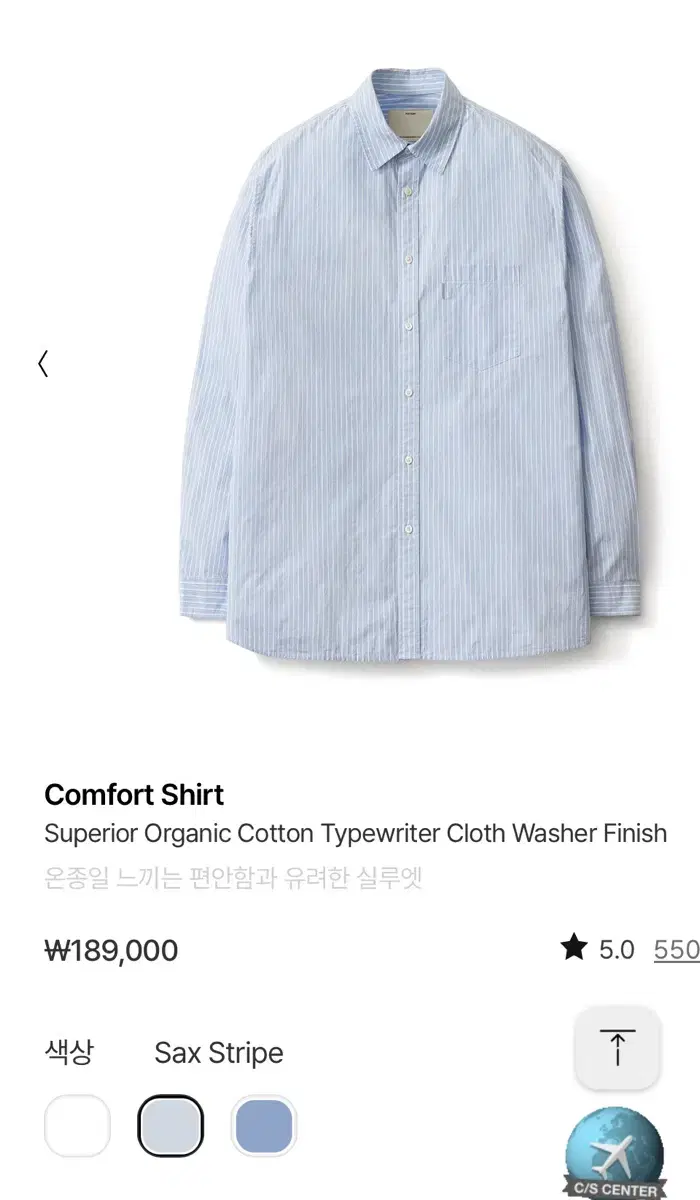Select the blue color swatch
700x1200 pixels.
point(264,1125)
